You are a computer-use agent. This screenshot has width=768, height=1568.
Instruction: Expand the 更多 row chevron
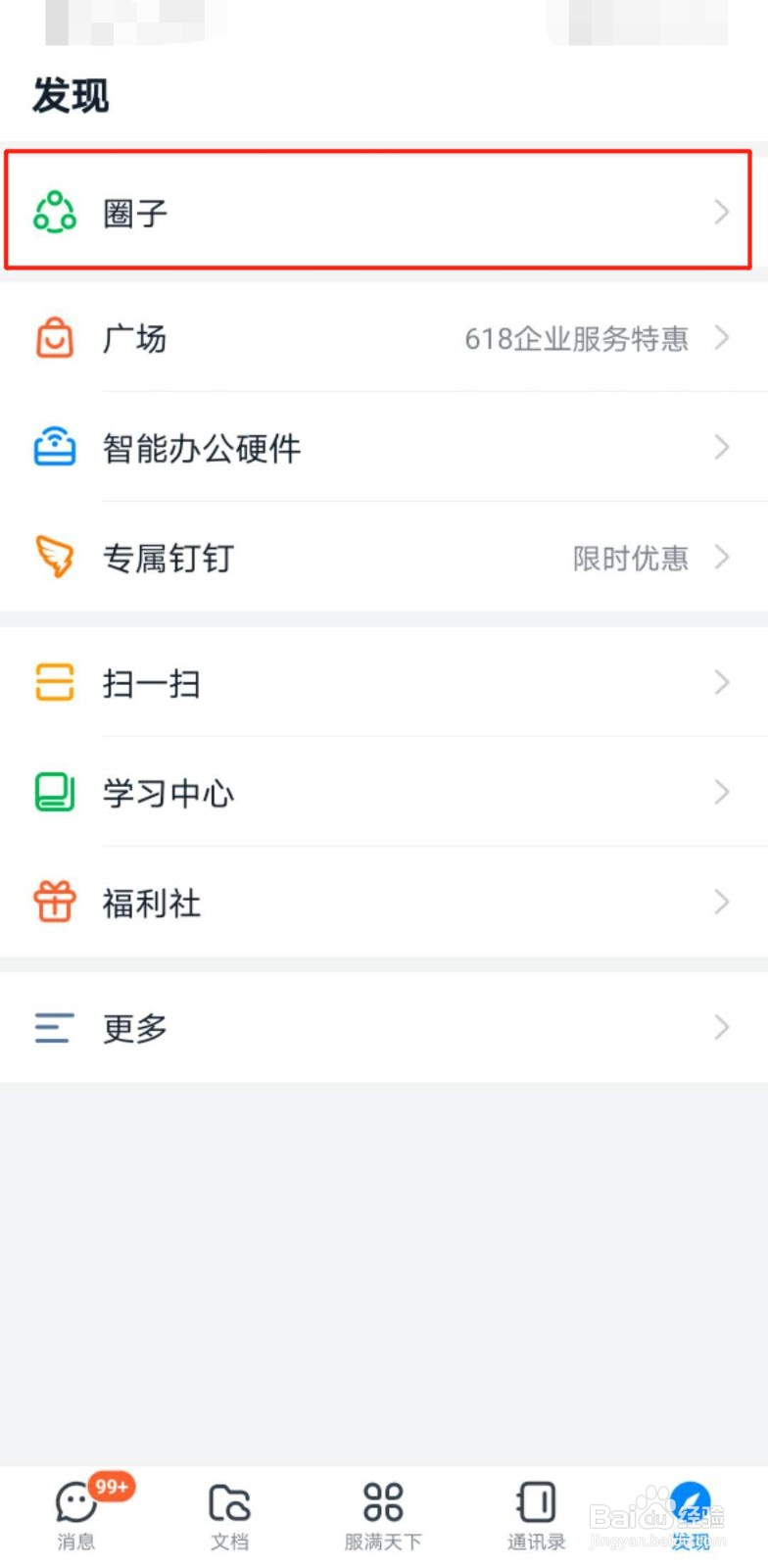click(722, 1028)
